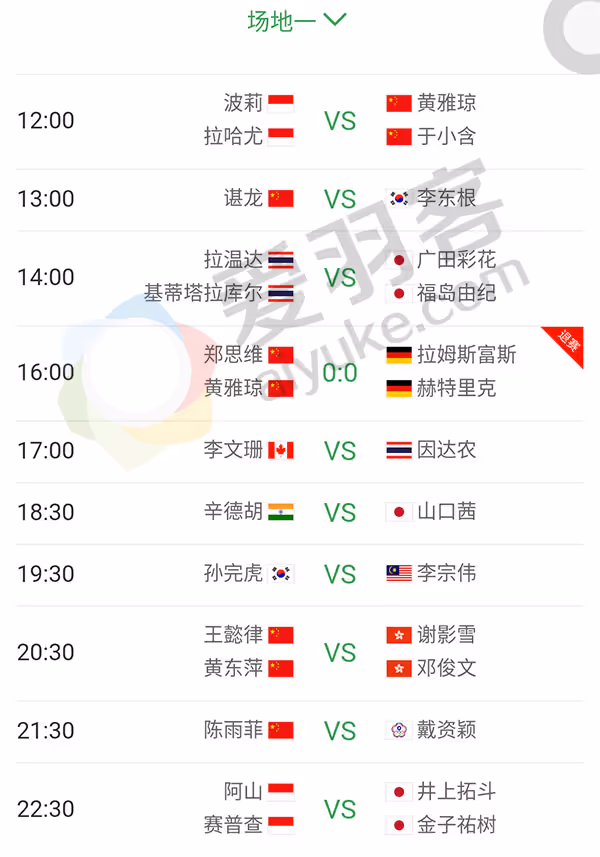Open the 17:00 match 李文珊 vs 因达农
This screenshot has height=857, width=600.
[340, 451]
